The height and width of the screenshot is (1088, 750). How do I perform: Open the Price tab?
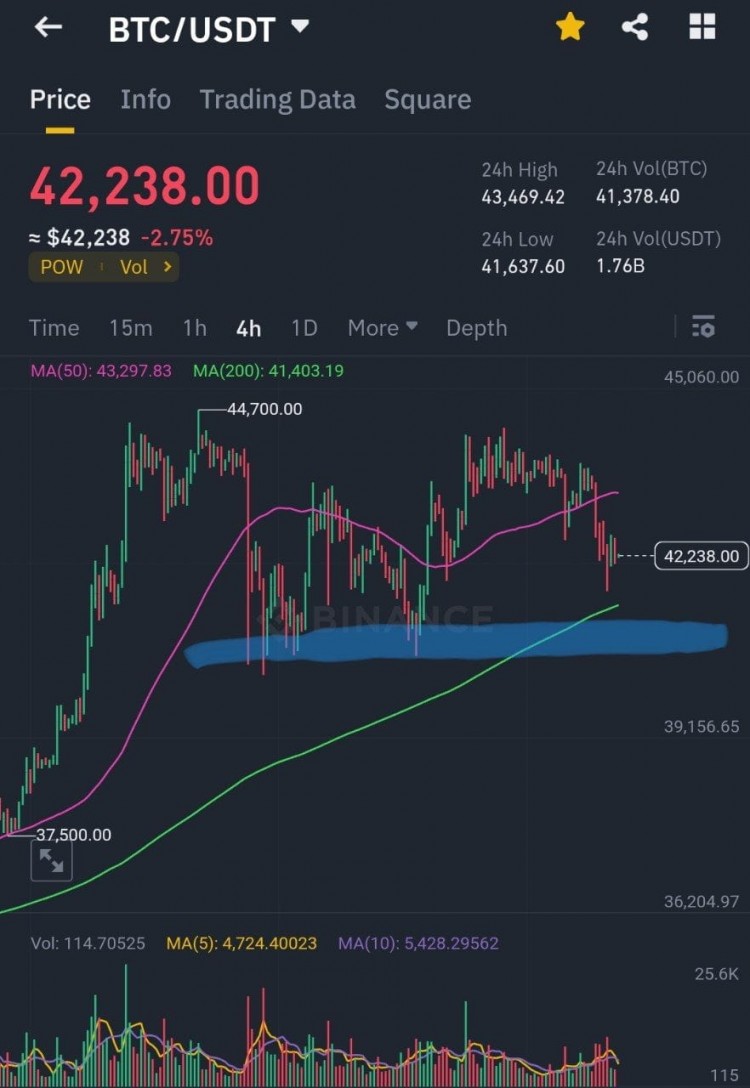[60, 100]
